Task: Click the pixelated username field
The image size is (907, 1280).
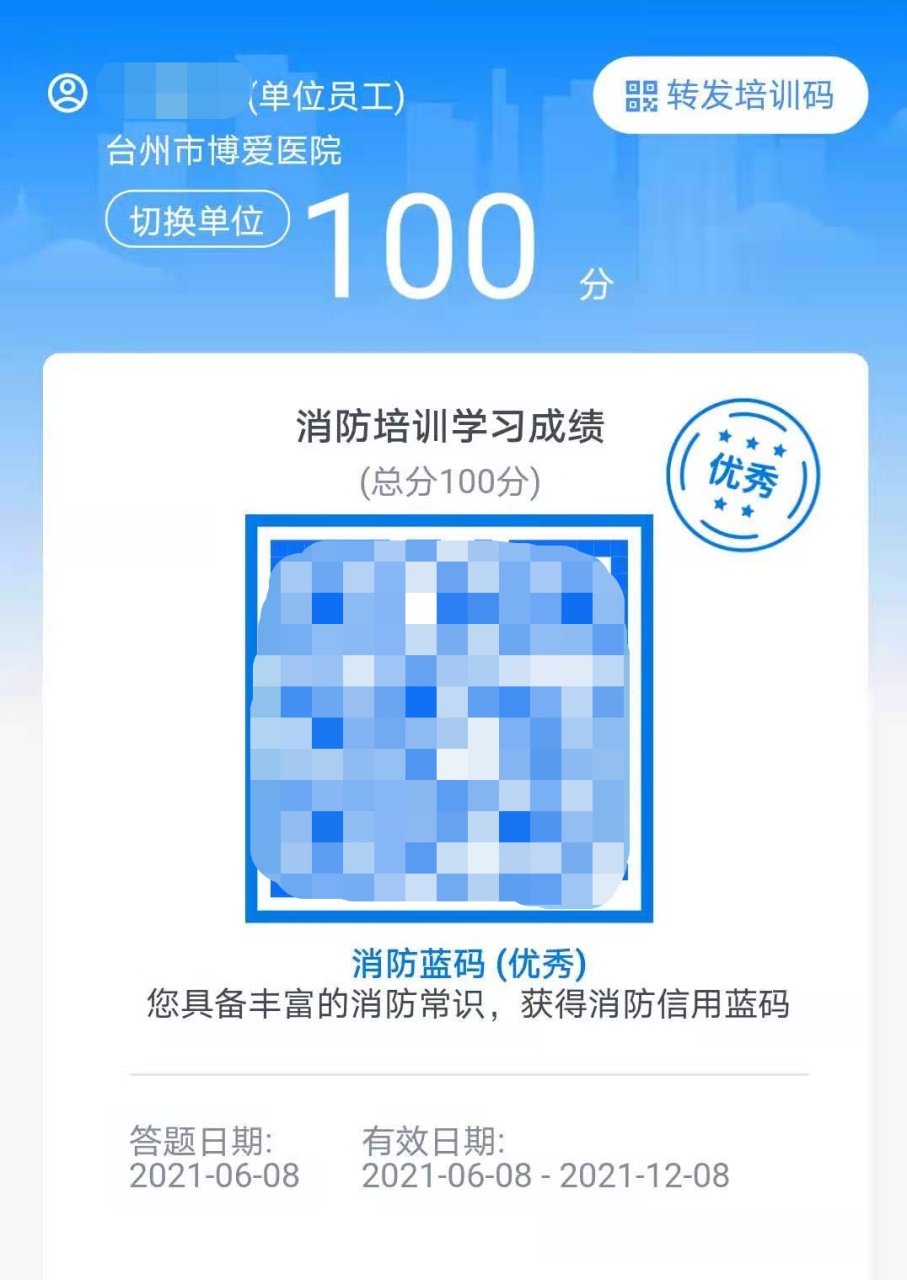Action: 175,90
